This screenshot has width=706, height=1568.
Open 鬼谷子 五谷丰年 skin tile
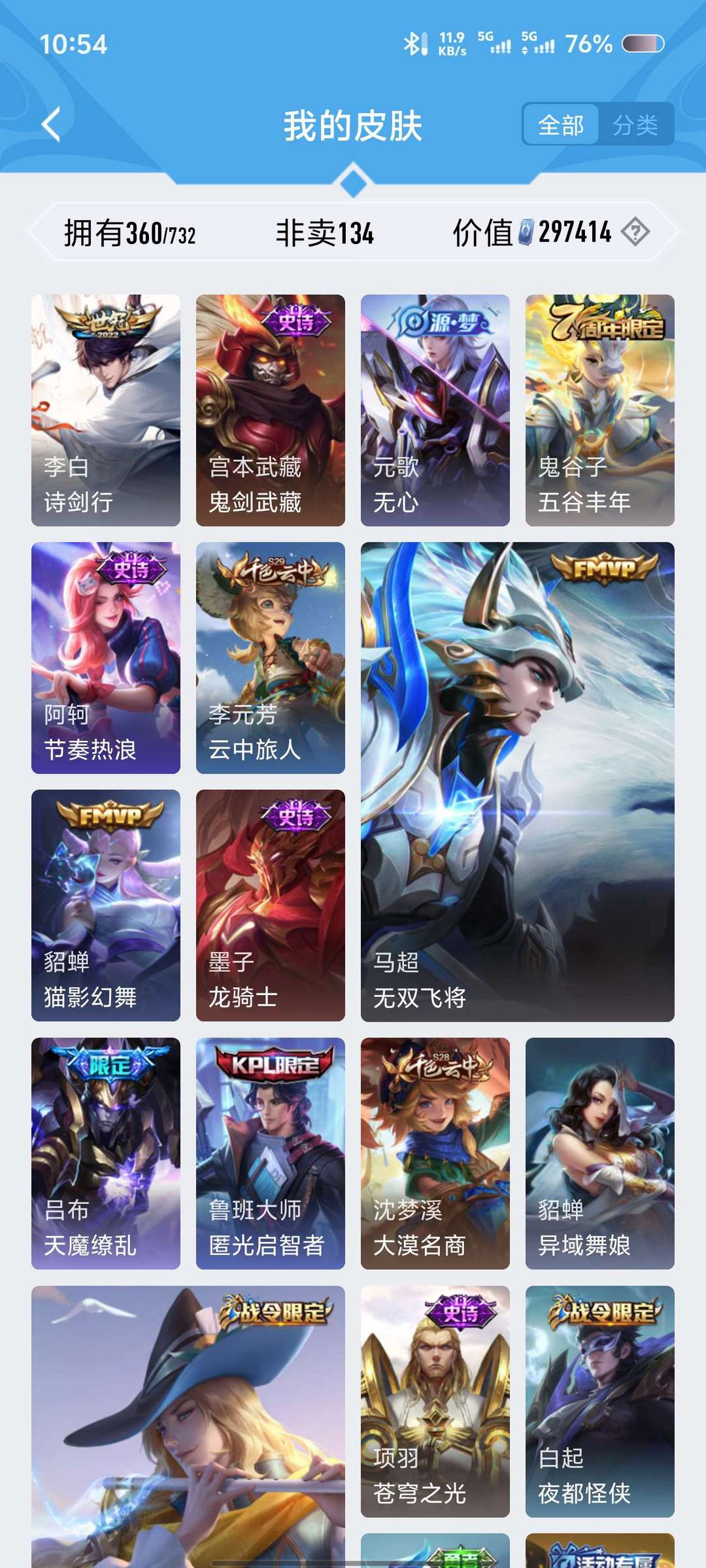tap(600, 410)
